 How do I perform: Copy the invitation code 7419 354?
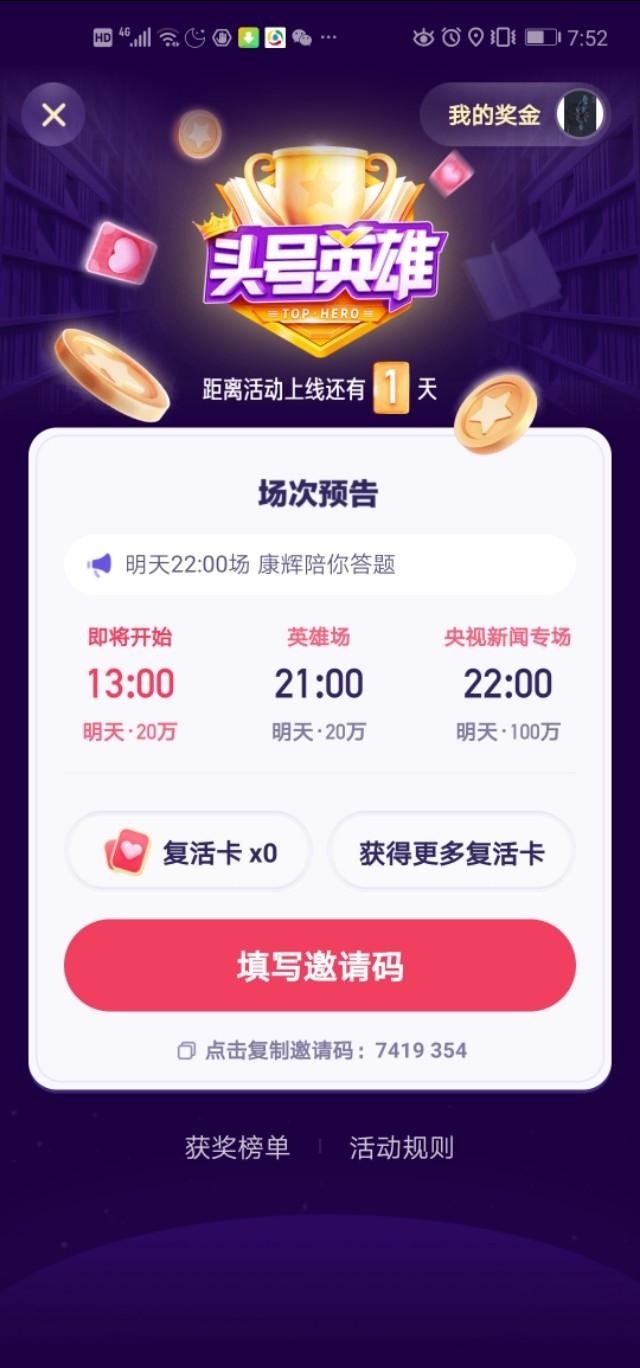tap(322, 1051)
